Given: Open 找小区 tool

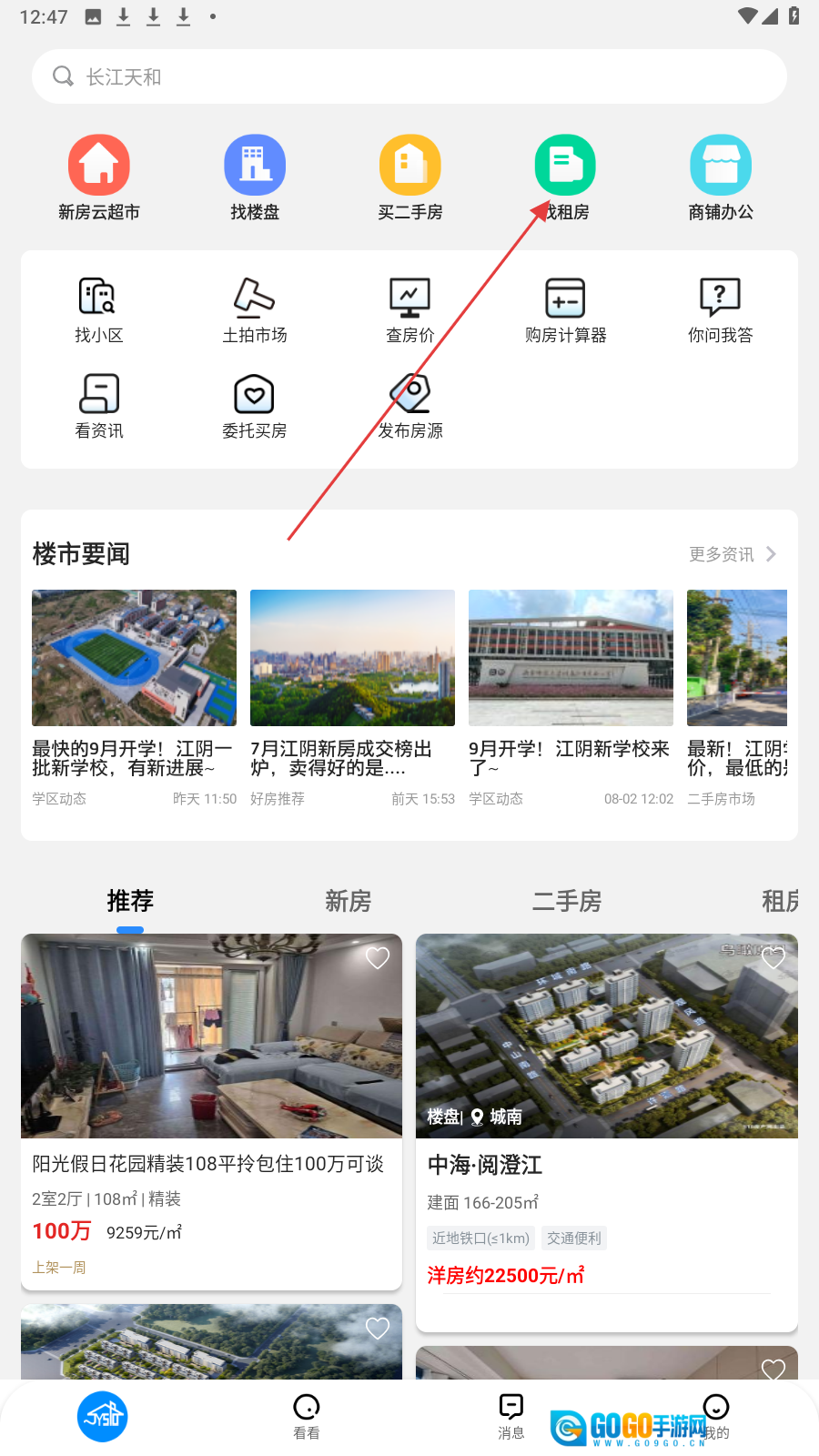Looking at the screenshot, I should pyautogui.click(x=99, y=309).
